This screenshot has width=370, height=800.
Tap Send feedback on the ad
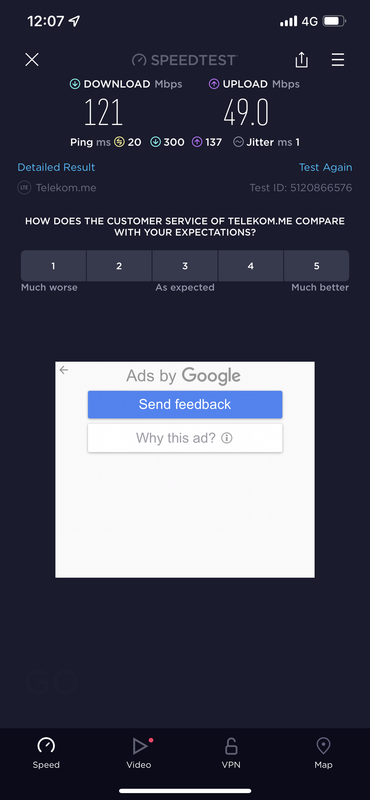pyautogui.click(x=185, y=405)
